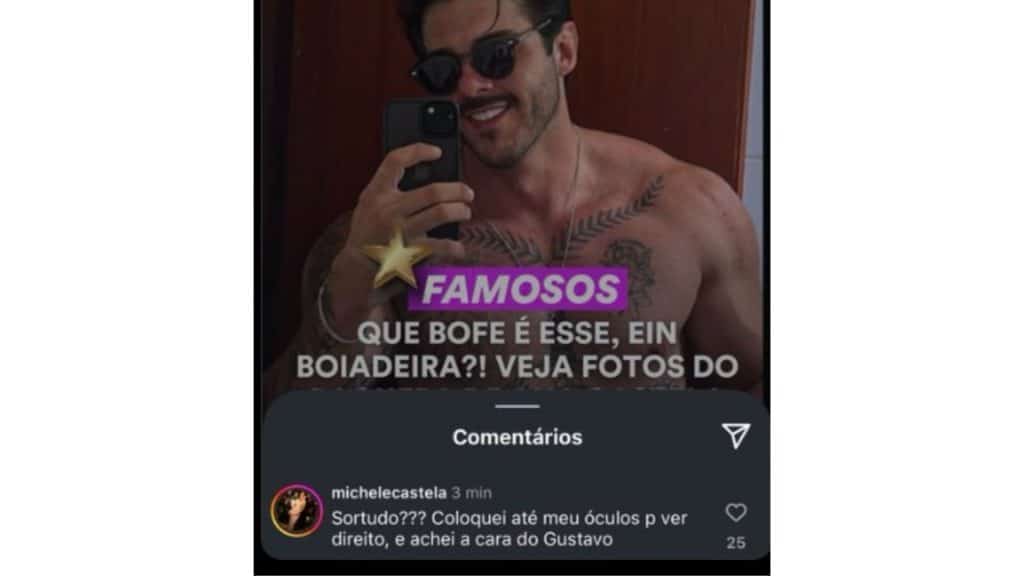Screen dimensions: 1024x576
Task: Share the post via the paper plane icon
Action: coord(735,435)
